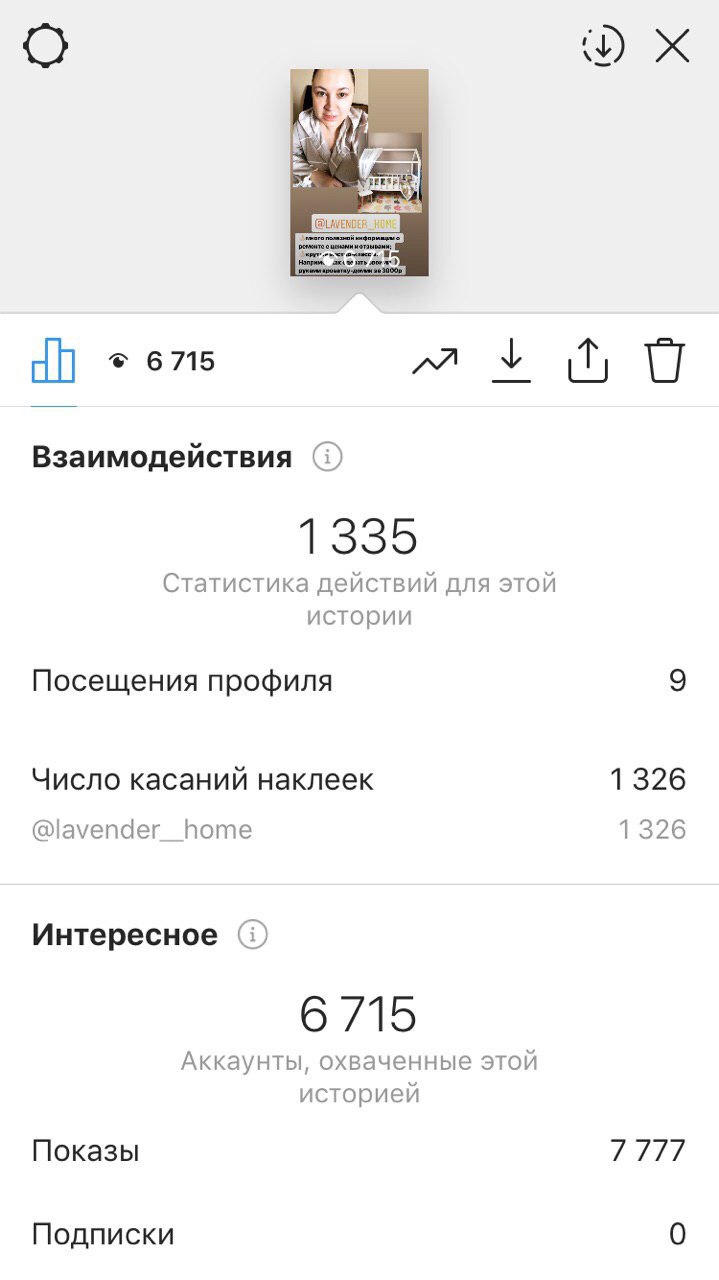The height and width of the screenshot is (1280, 719).
Task: Download the story with the arrow icon
Action: 511,361
